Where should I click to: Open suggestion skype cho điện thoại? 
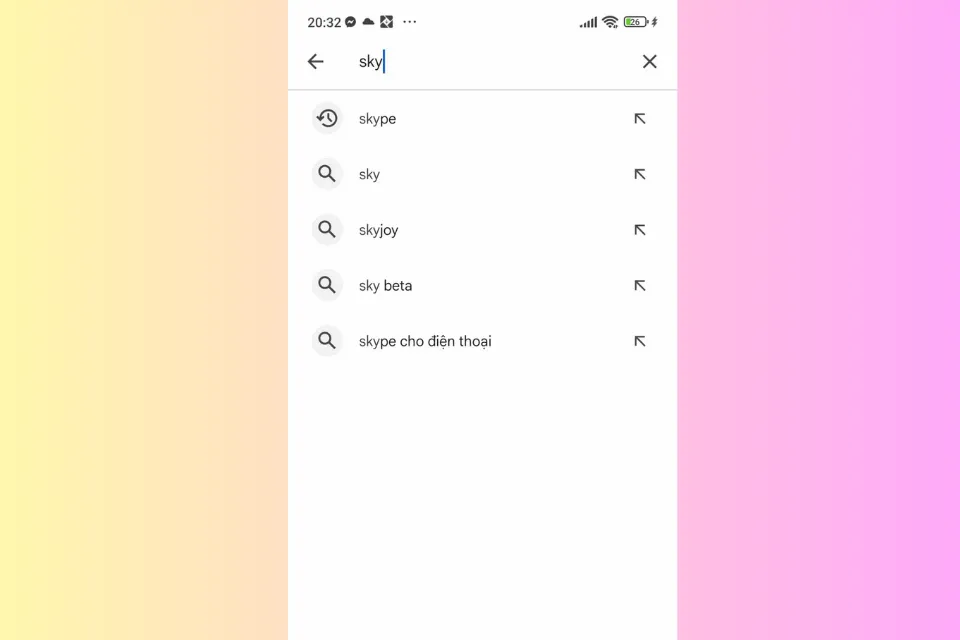tap(425, 341)
